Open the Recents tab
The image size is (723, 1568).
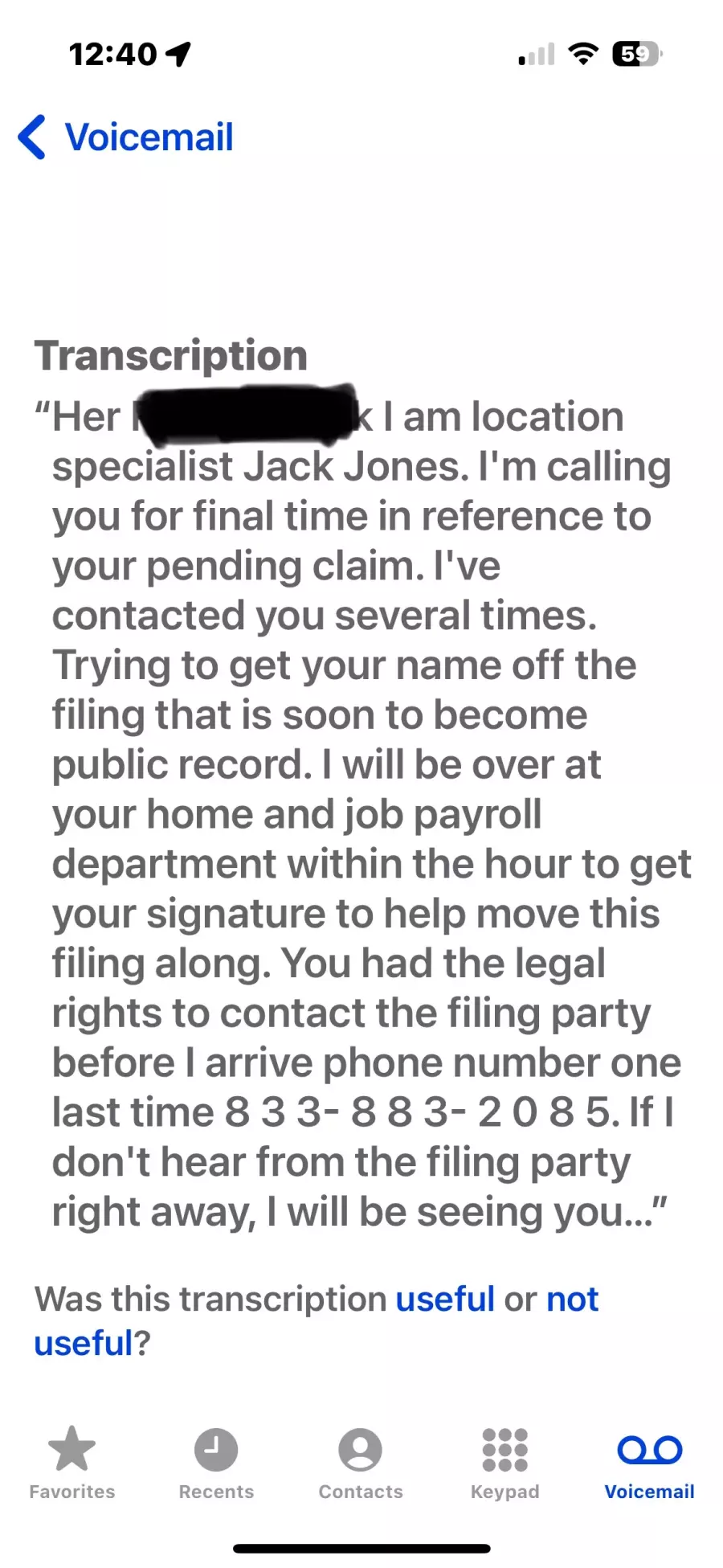point(216,1464)
